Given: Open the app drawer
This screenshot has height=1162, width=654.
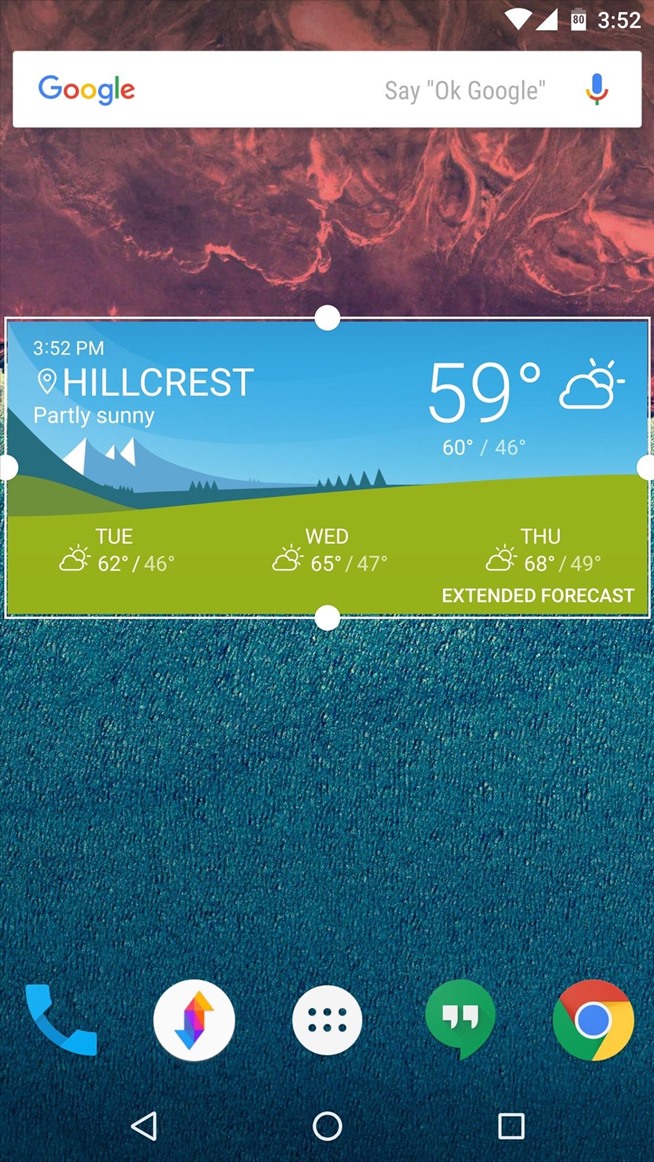Looking at the screenshot, I should tap(327, 1020).
